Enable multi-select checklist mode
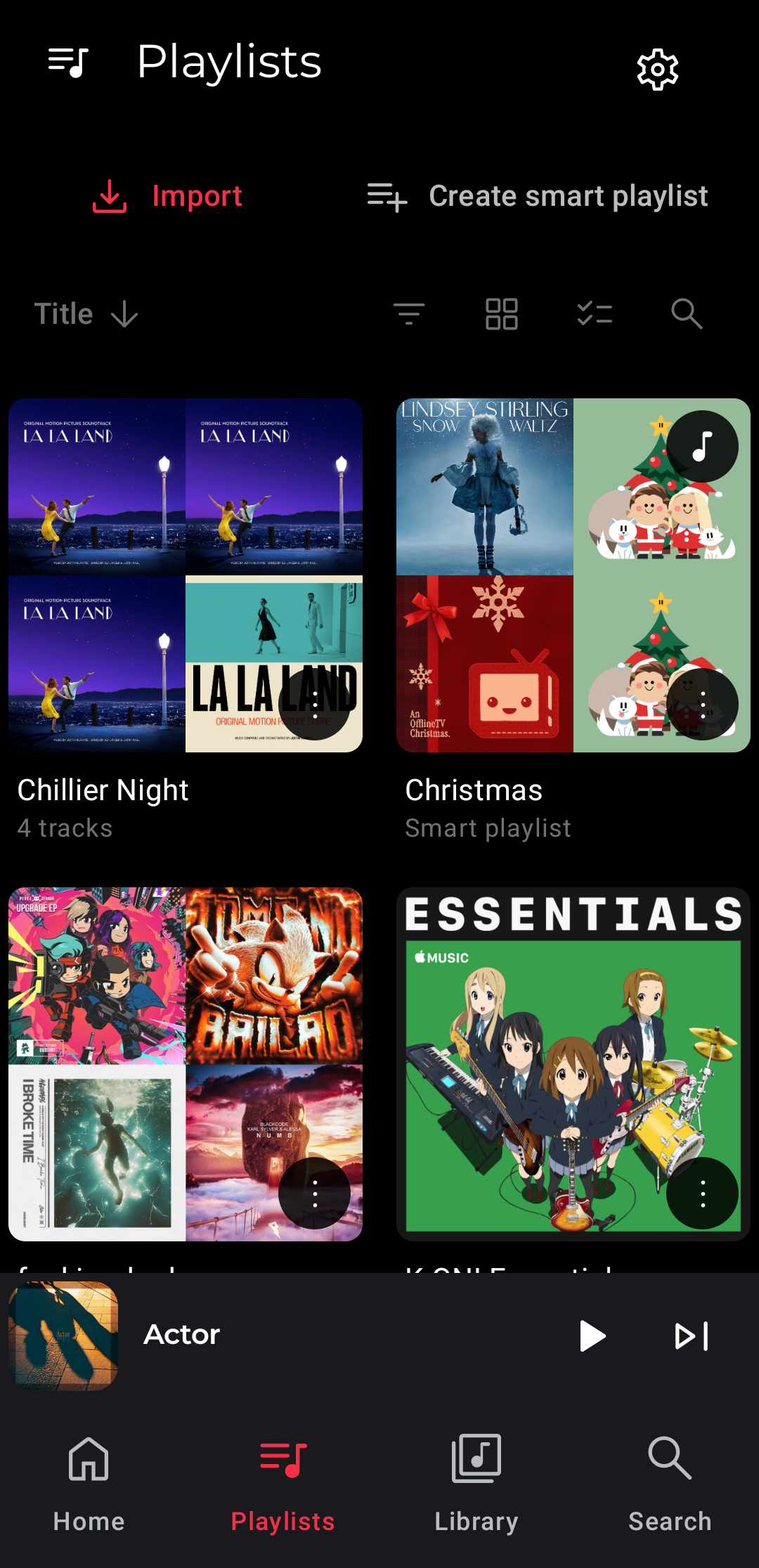 [595, 313]
